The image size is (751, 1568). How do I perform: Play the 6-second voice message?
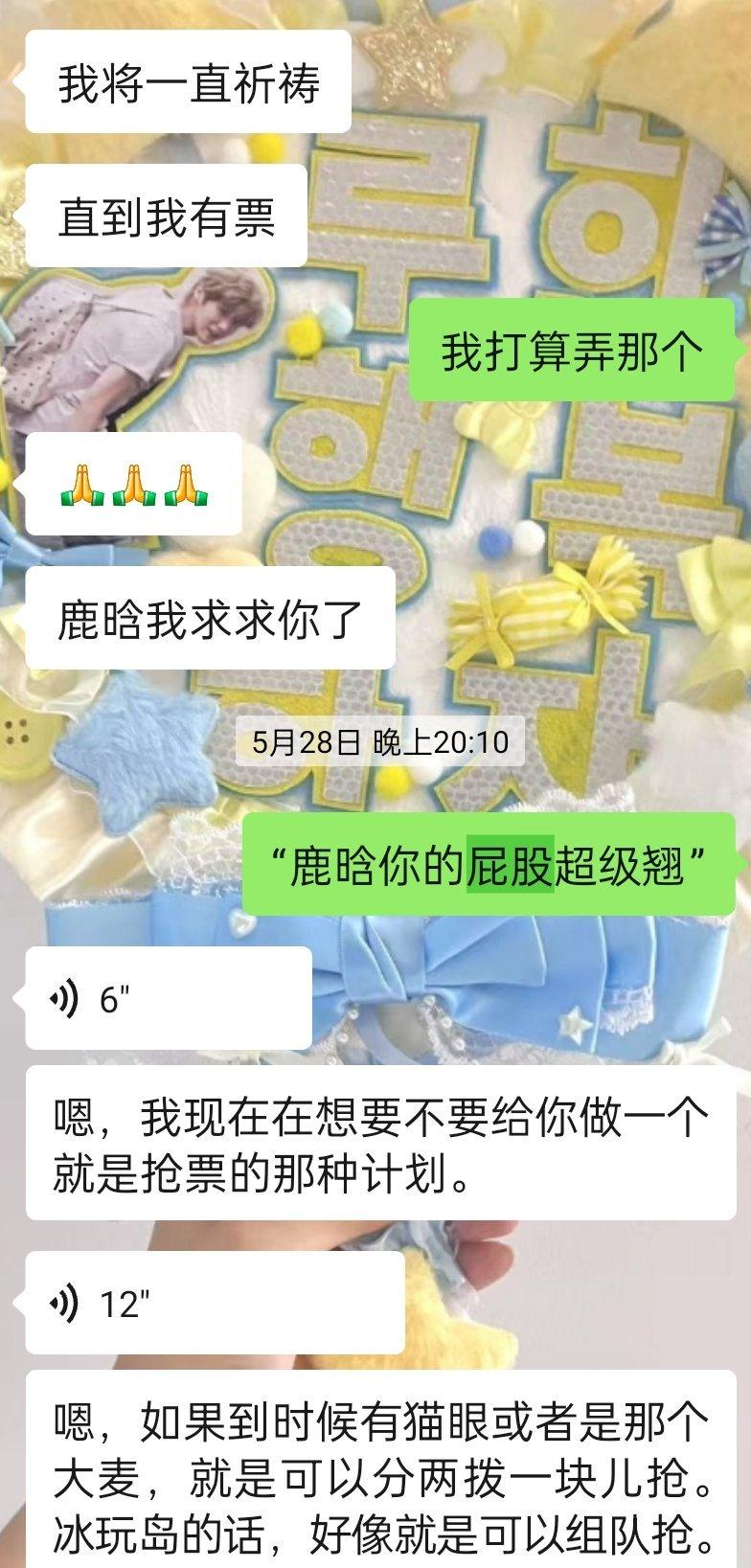169,998
